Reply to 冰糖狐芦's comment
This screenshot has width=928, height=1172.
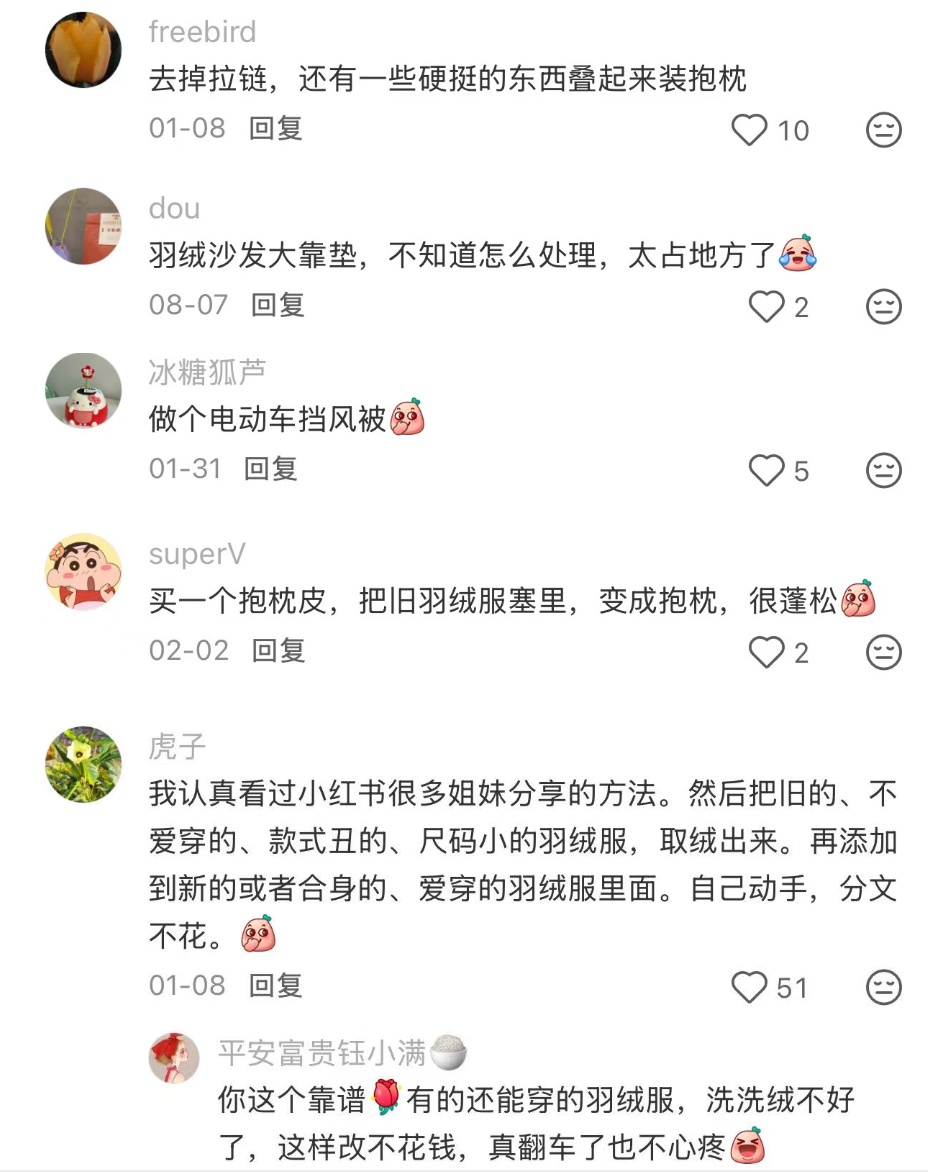(x=271, y=467)
